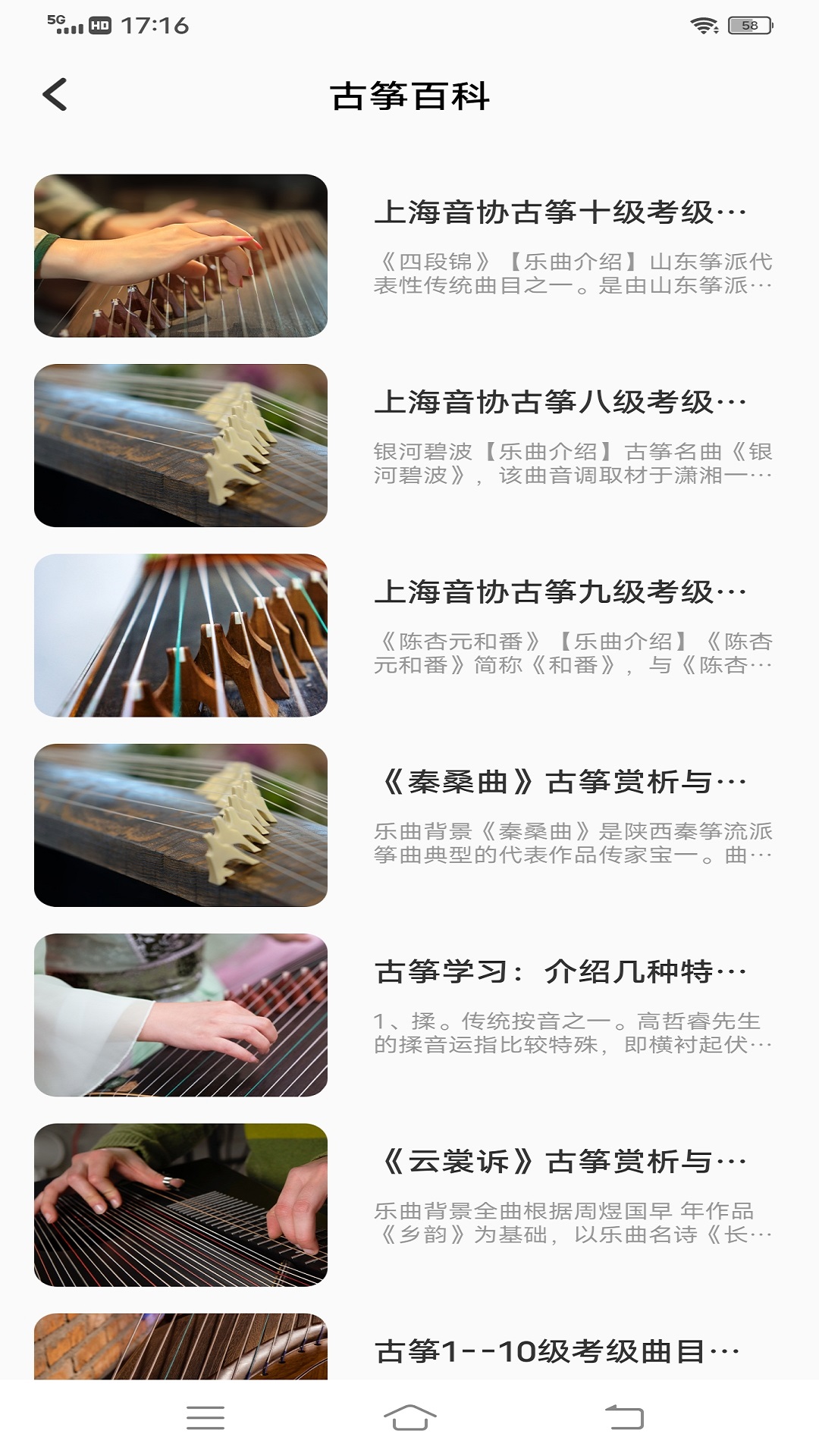This screenshot has height=1456, width=819.
Task: Open 上海音协古筝八级考级 article
Action: (x=560, y=403)
